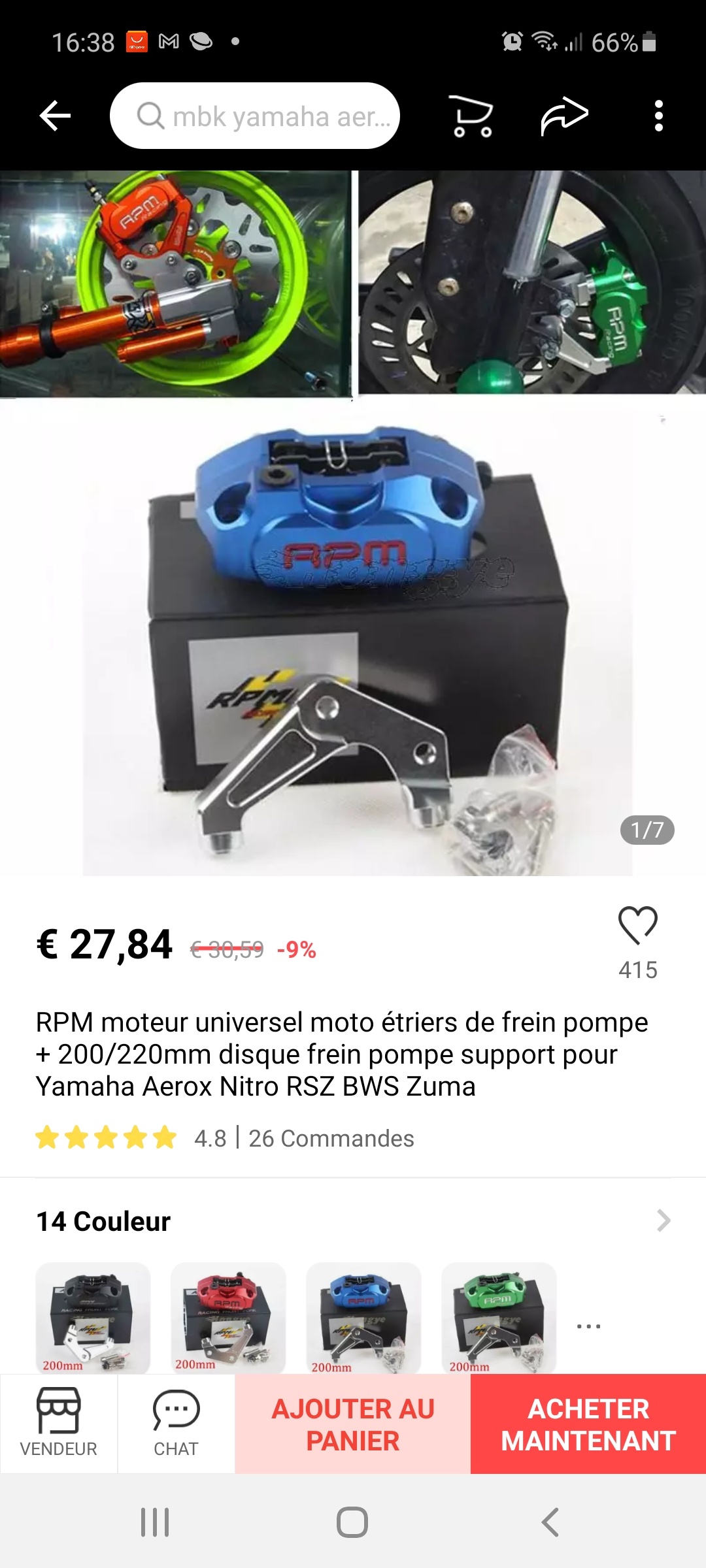Visit the Vendeur store page
706x1568 pixels.
pyautogui.click(x=59, y=1423)
